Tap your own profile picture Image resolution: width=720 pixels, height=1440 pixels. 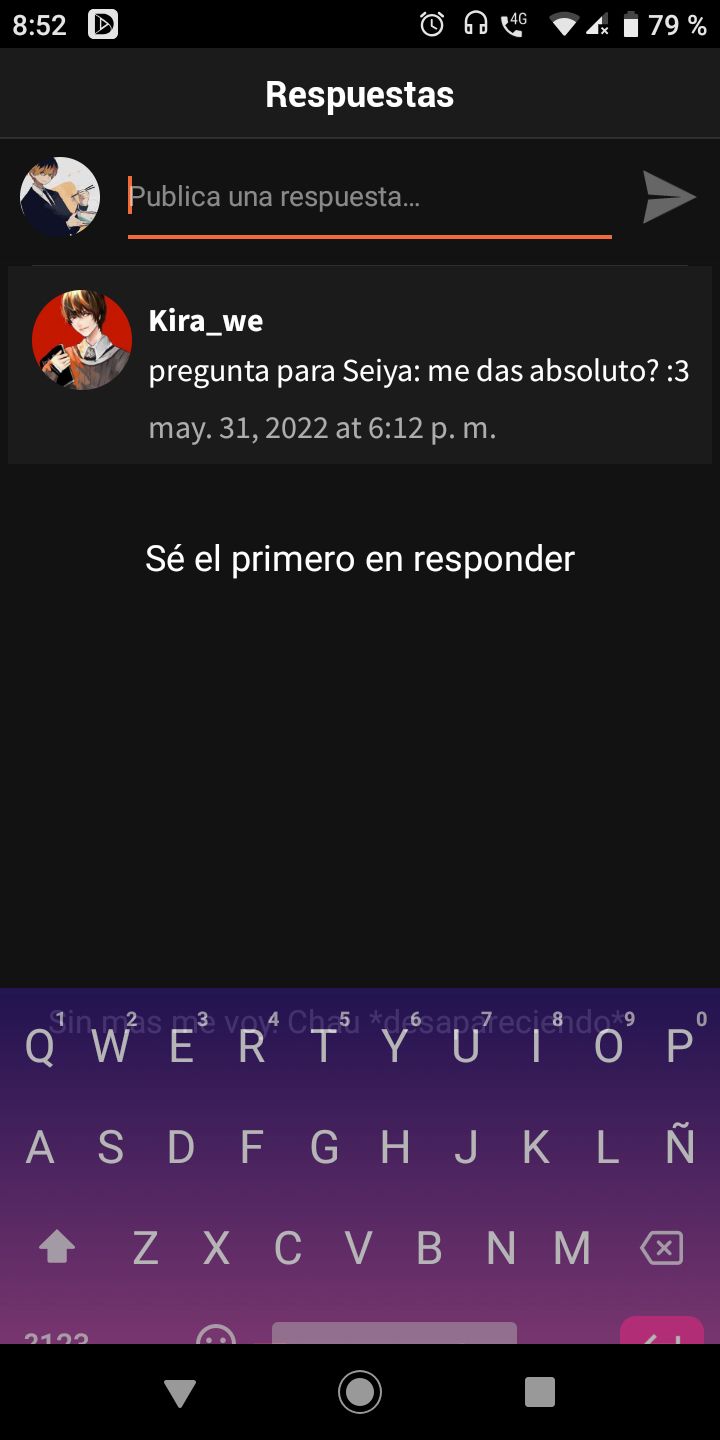[60, 197]
